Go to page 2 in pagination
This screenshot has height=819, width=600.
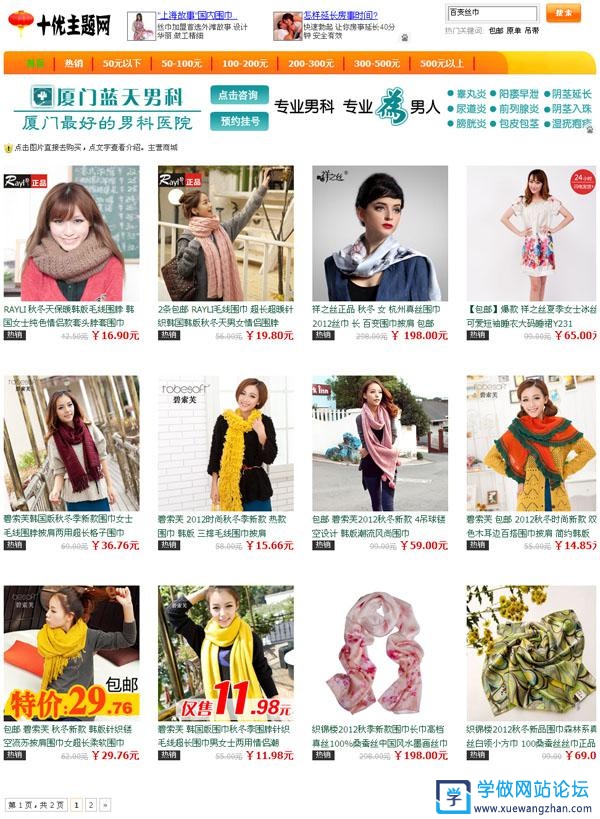point(90,804)
